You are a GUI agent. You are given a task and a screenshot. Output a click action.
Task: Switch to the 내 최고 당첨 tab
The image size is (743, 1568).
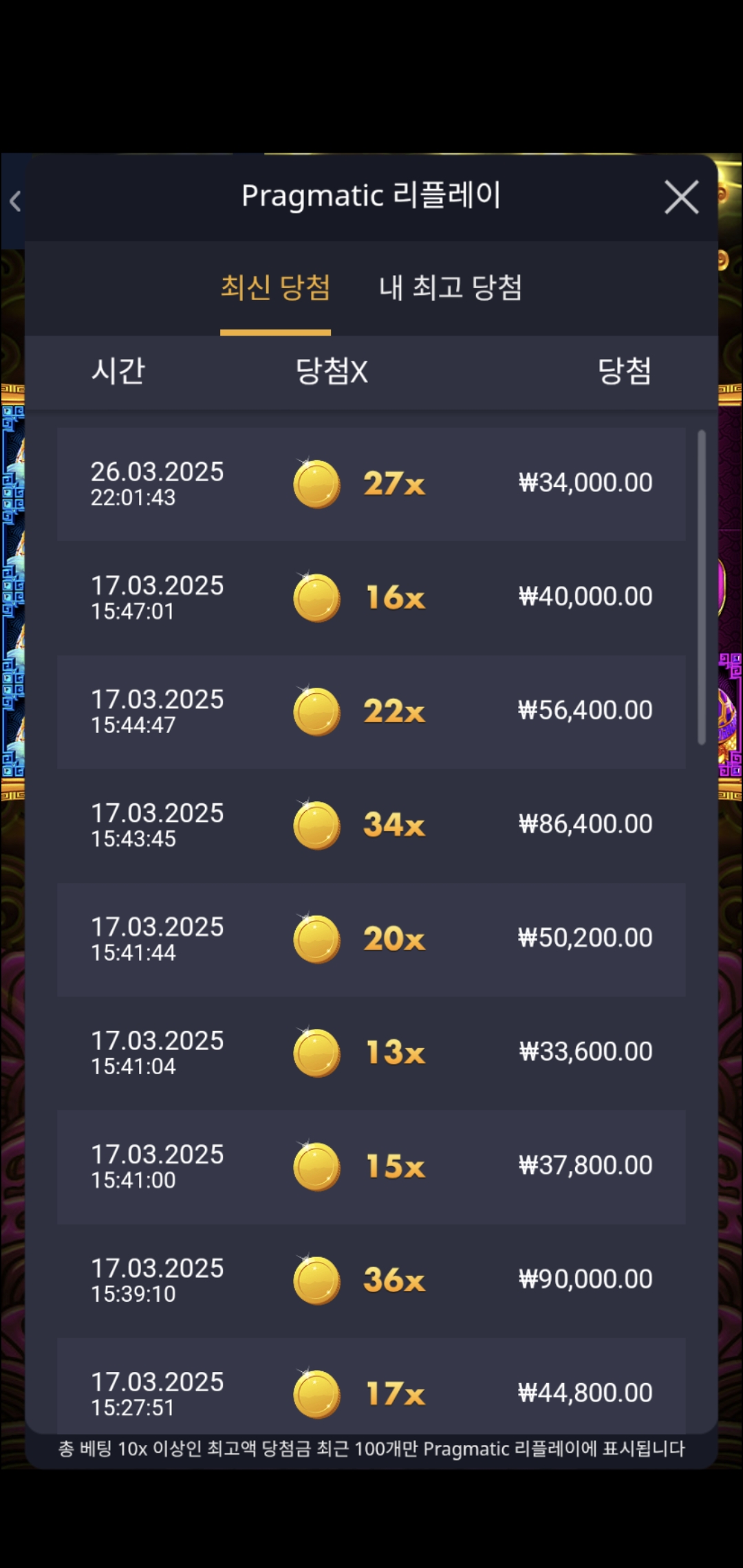click(x=451, y=287)
